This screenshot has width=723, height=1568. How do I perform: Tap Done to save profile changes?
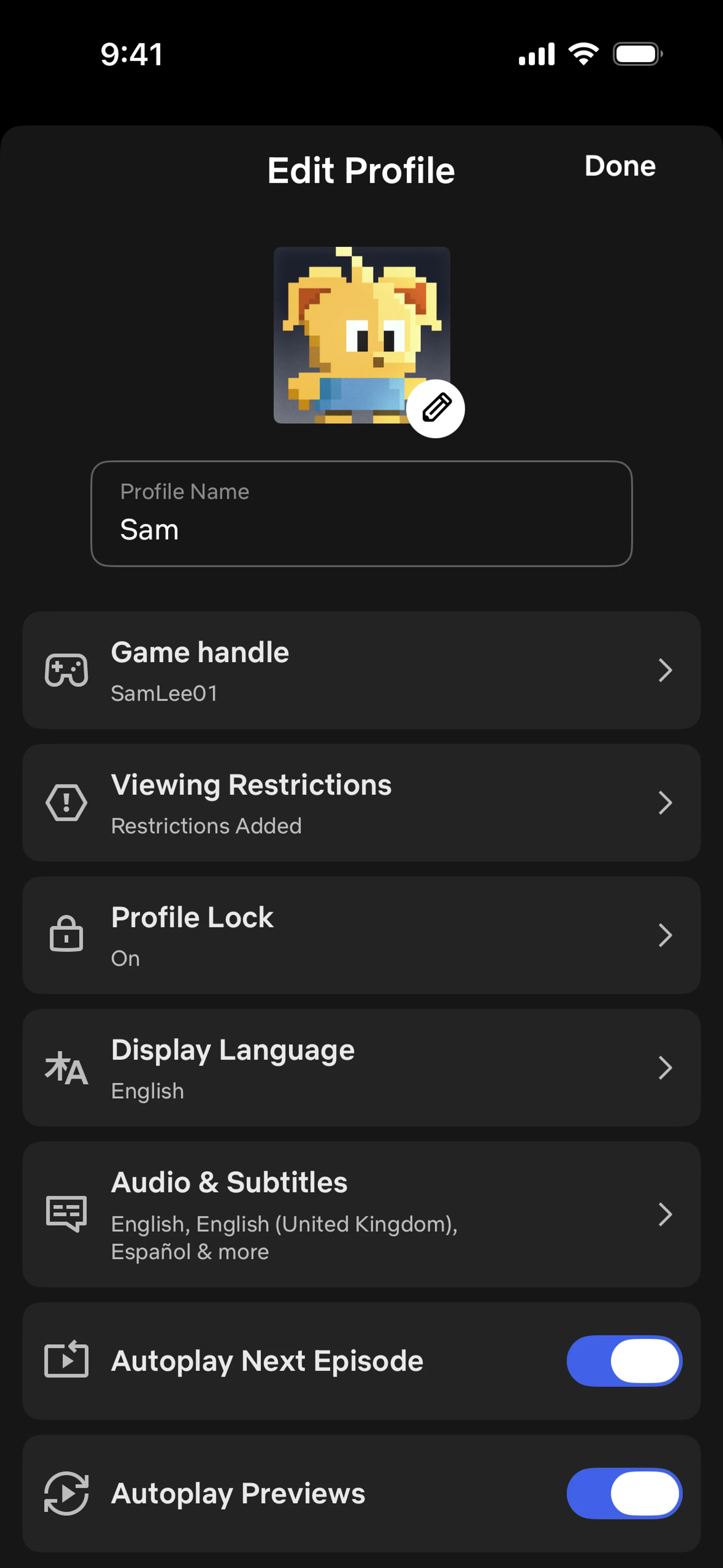pyautogui.click(x=619, y=166)
